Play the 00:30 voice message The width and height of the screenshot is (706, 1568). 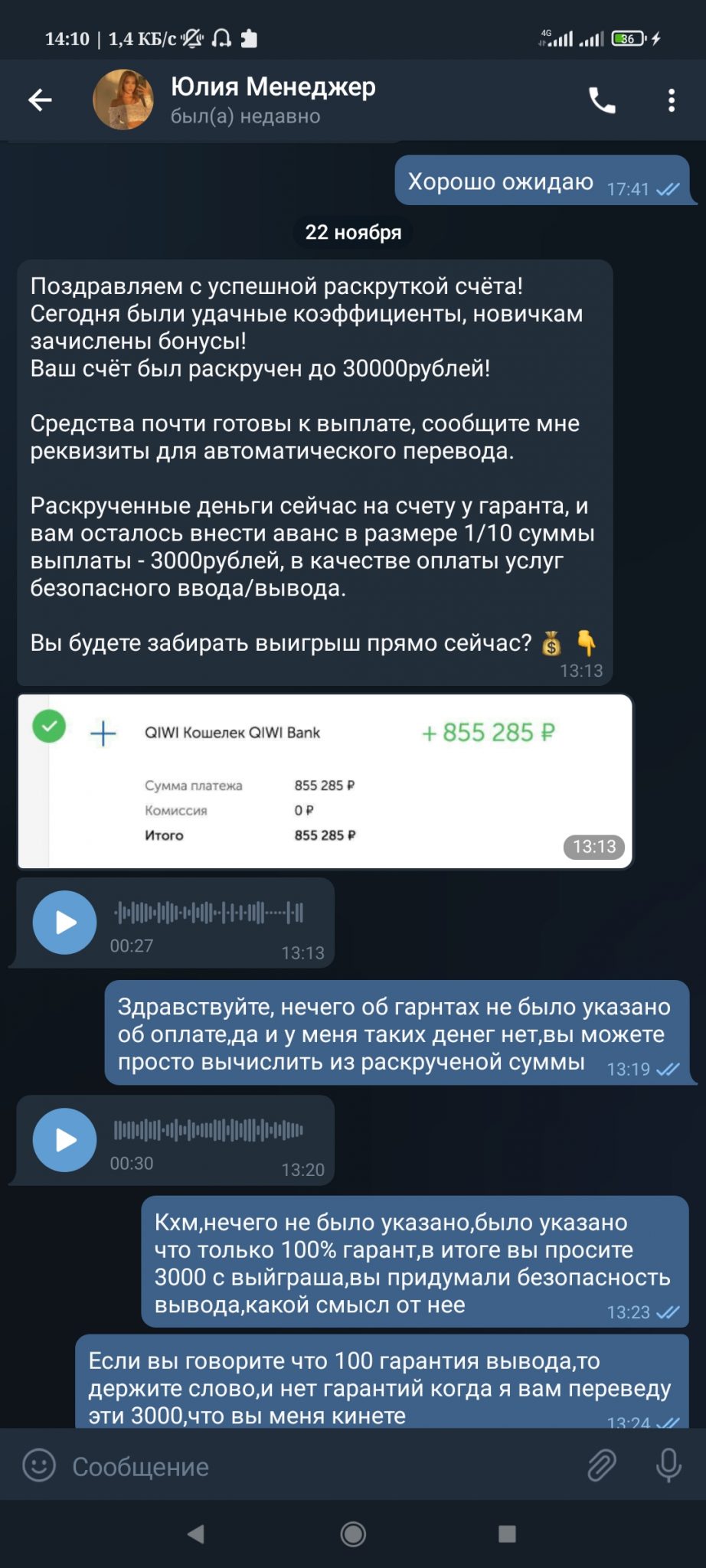click(x=65, y=1139)
